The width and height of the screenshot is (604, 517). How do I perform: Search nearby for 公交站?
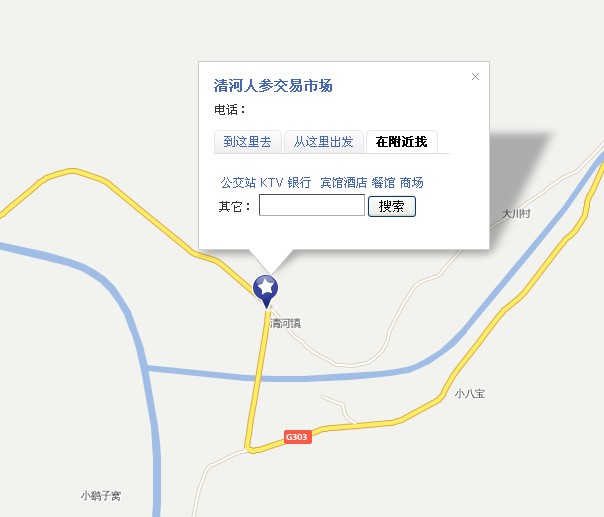[x=238, y=183]
